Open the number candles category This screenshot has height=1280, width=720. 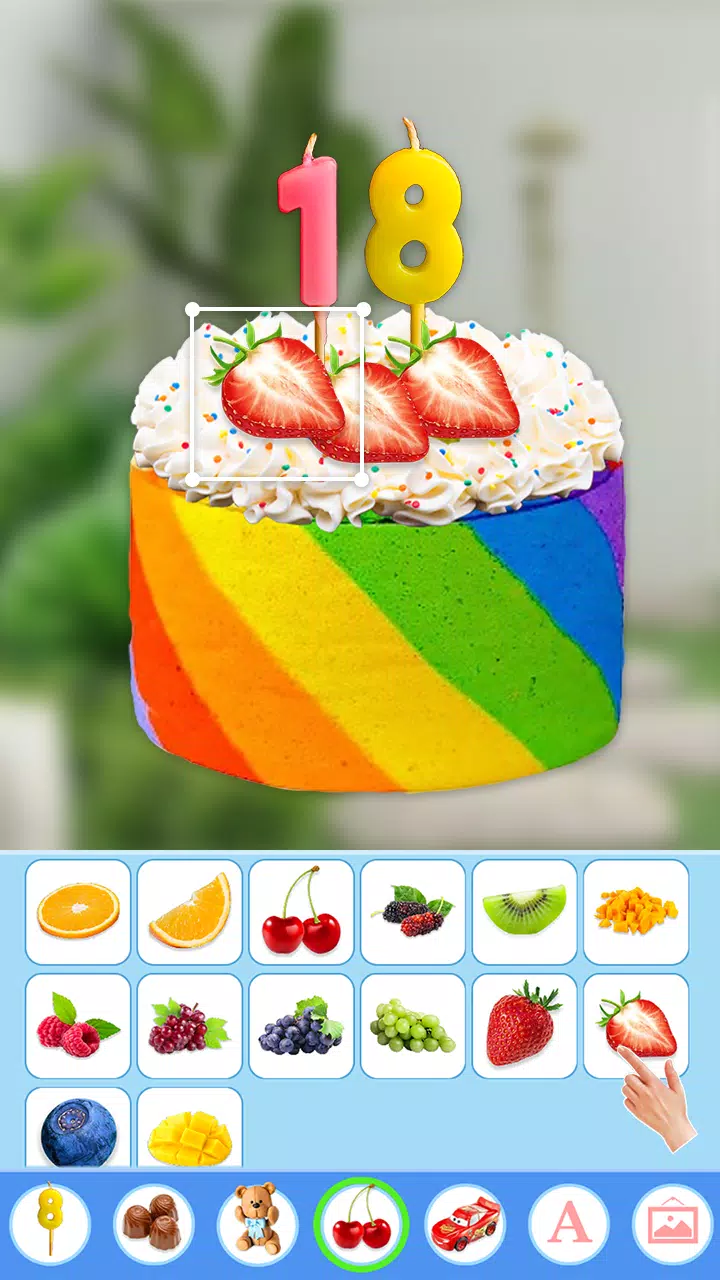[50, 1224]
